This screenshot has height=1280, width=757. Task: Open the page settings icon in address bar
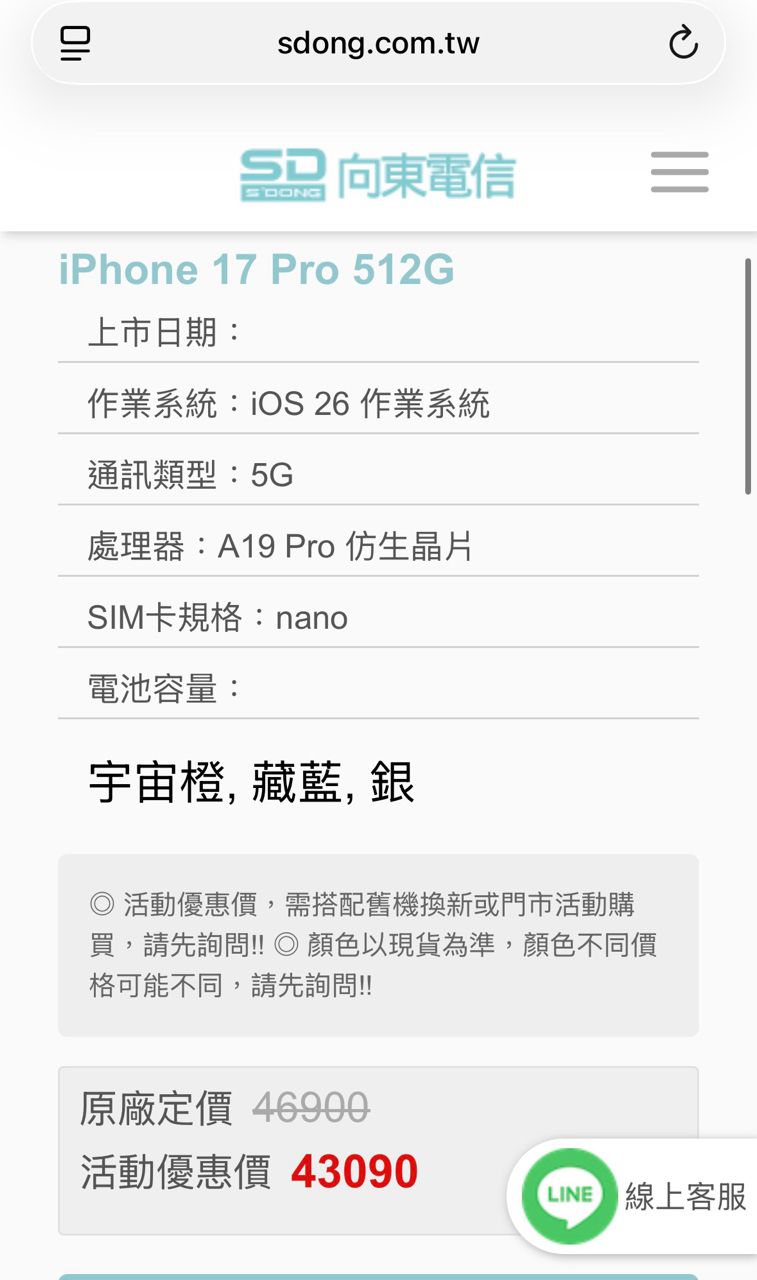[75, 43]
